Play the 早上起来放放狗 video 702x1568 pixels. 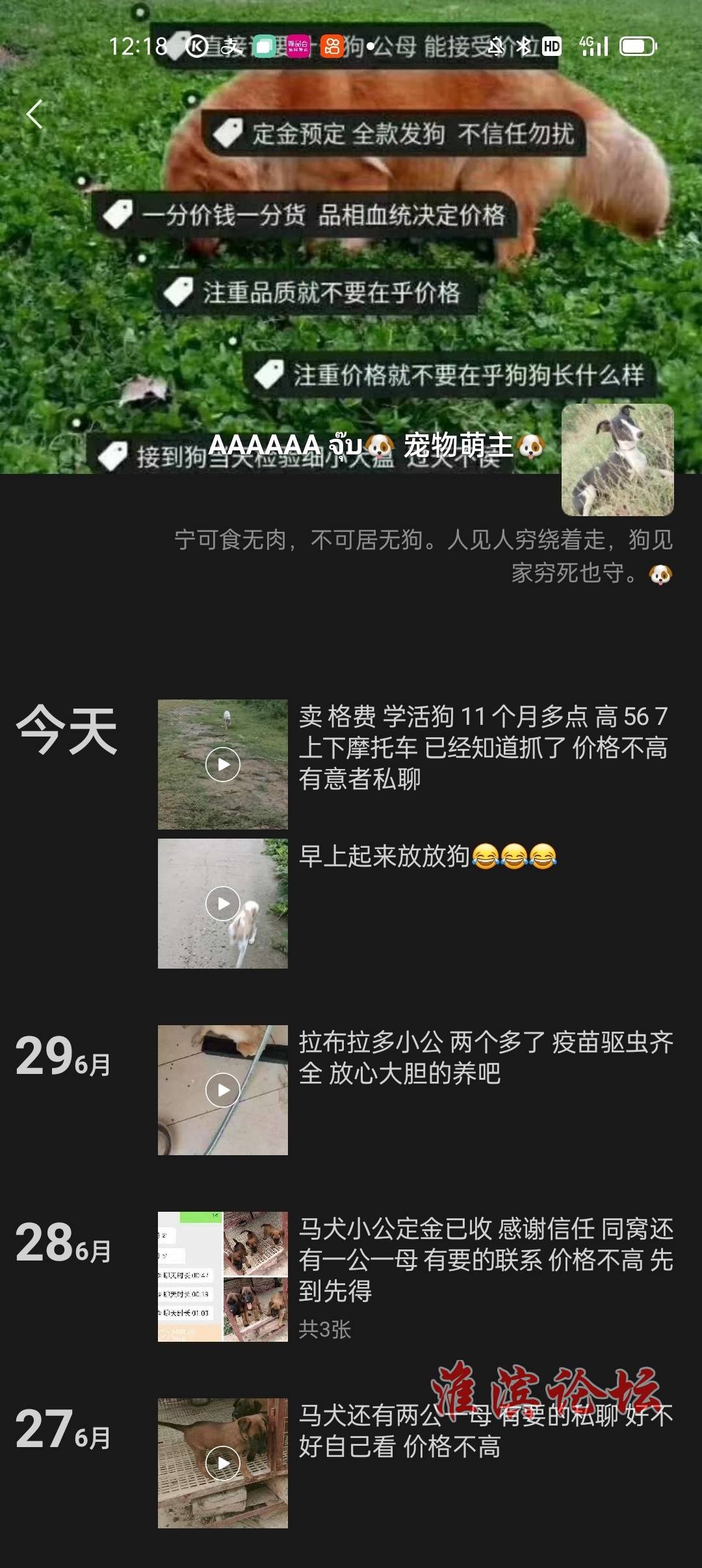pyautogui.click(x=222, y=904)
